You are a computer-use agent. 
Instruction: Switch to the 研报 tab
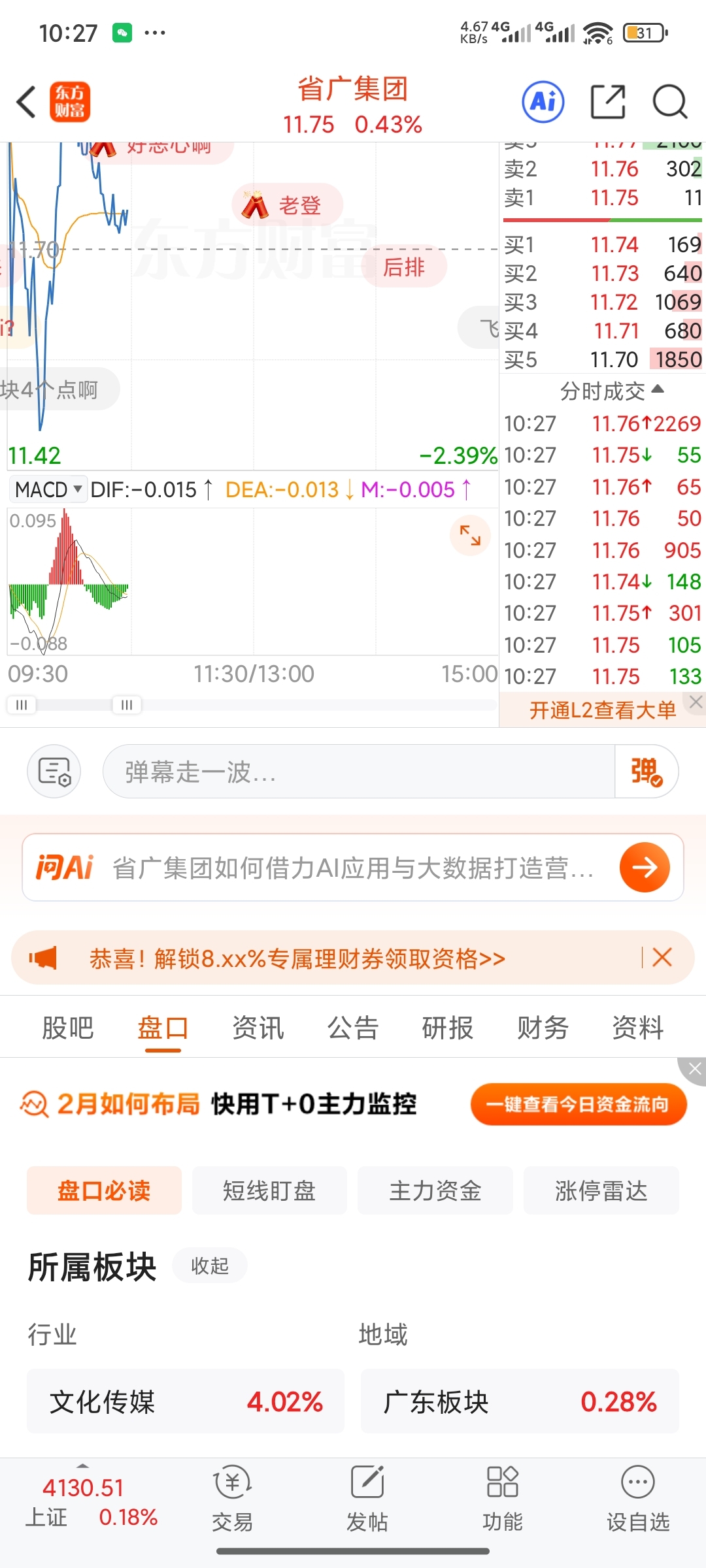[448, 1028]
